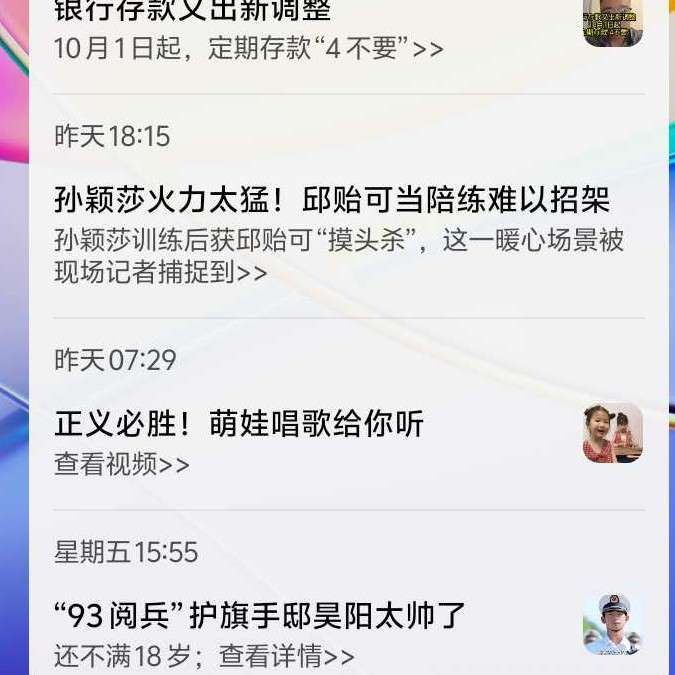675x675 pixels.
Task: Open the "93阅兵"护旗手邸昊阳太帅了 story
Action: pyautogui.click(x=260, y=615)
